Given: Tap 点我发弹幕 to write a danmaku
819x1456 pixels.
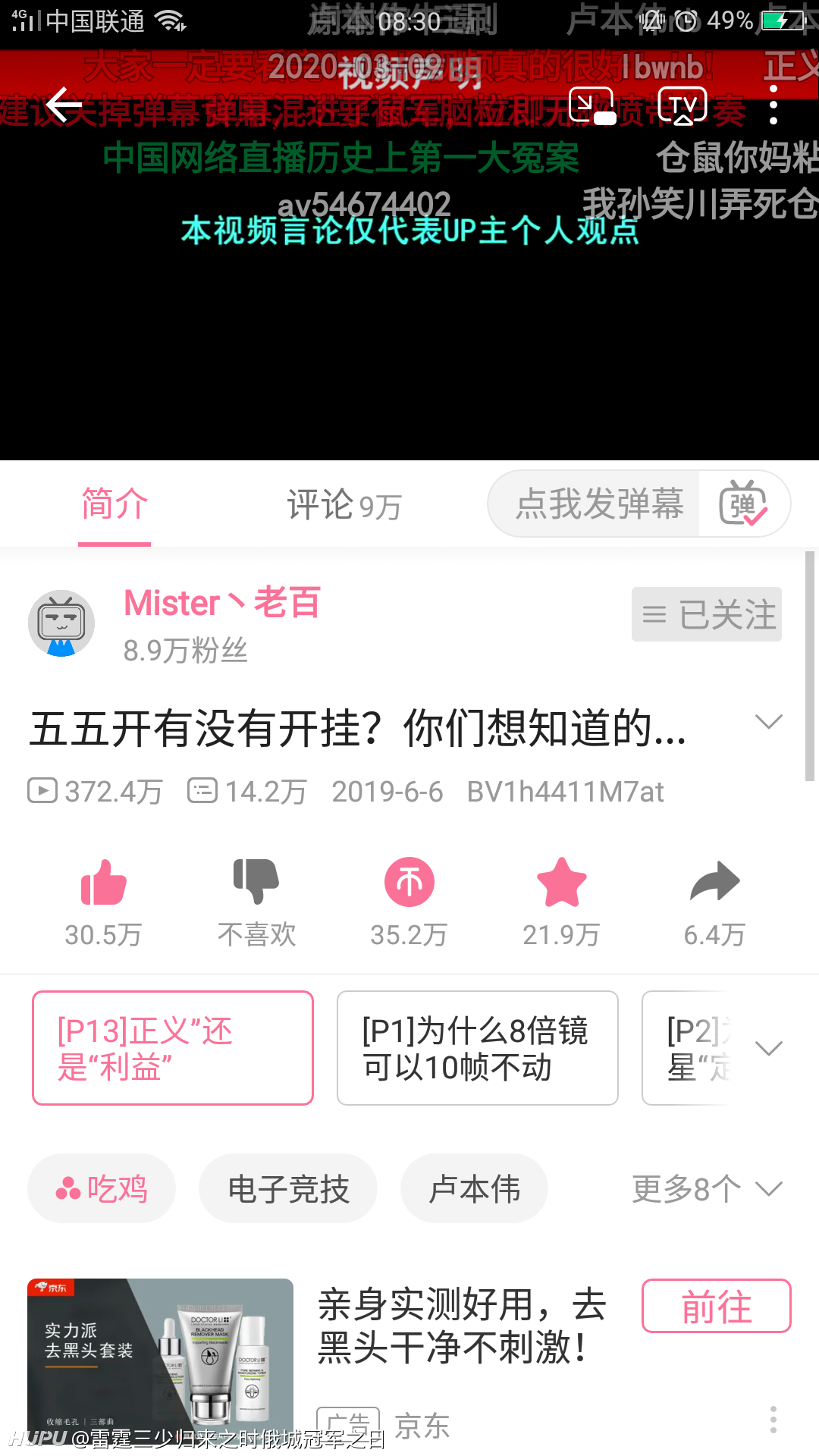Looking at the screenshot, I should (x=599, y=504).
